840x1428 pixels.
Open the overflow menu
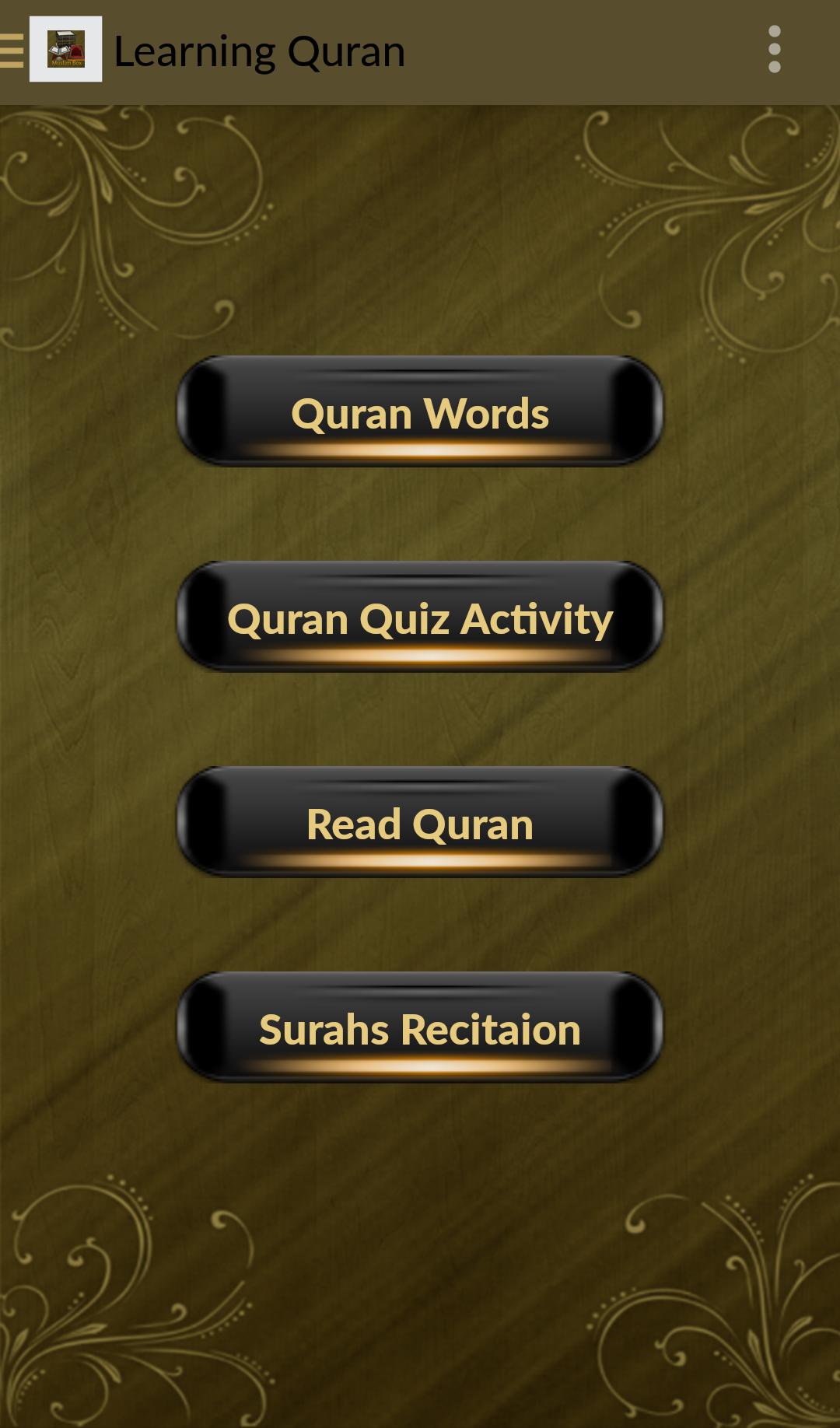point(773,50)
